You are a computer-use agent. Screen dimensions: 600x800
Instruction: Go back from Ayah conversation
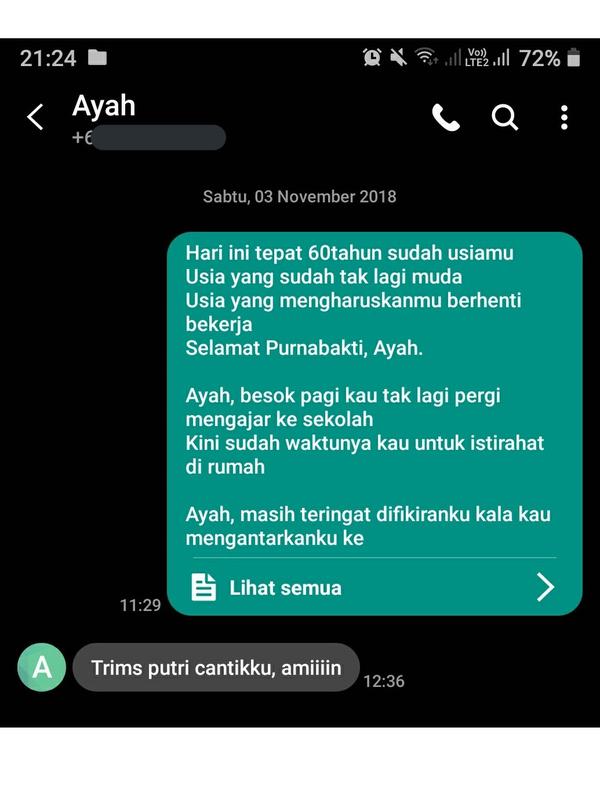point(35,118)
